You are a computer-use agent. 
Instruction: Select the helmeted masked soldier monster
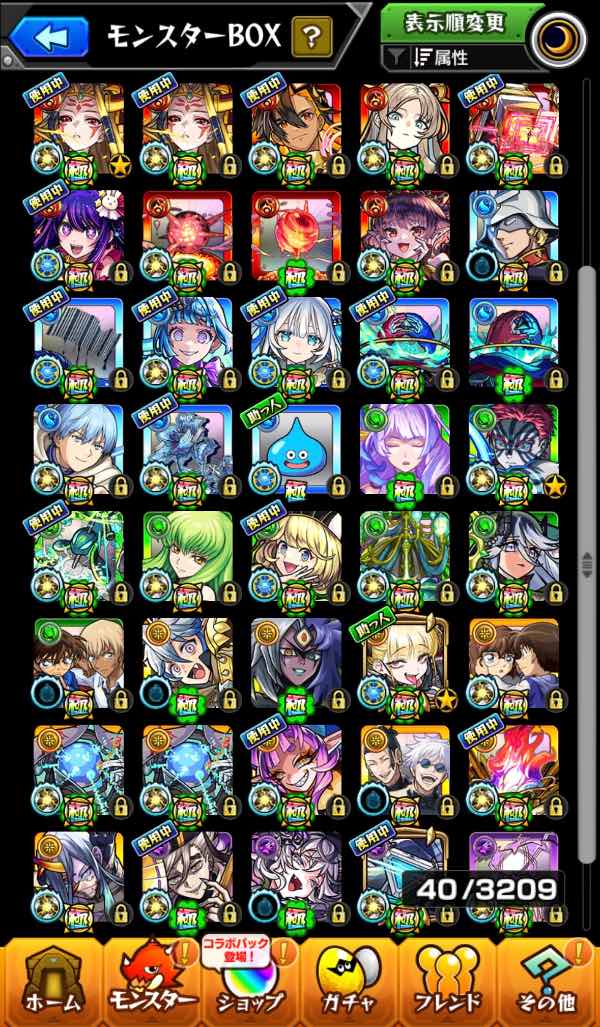coord(514,235)
